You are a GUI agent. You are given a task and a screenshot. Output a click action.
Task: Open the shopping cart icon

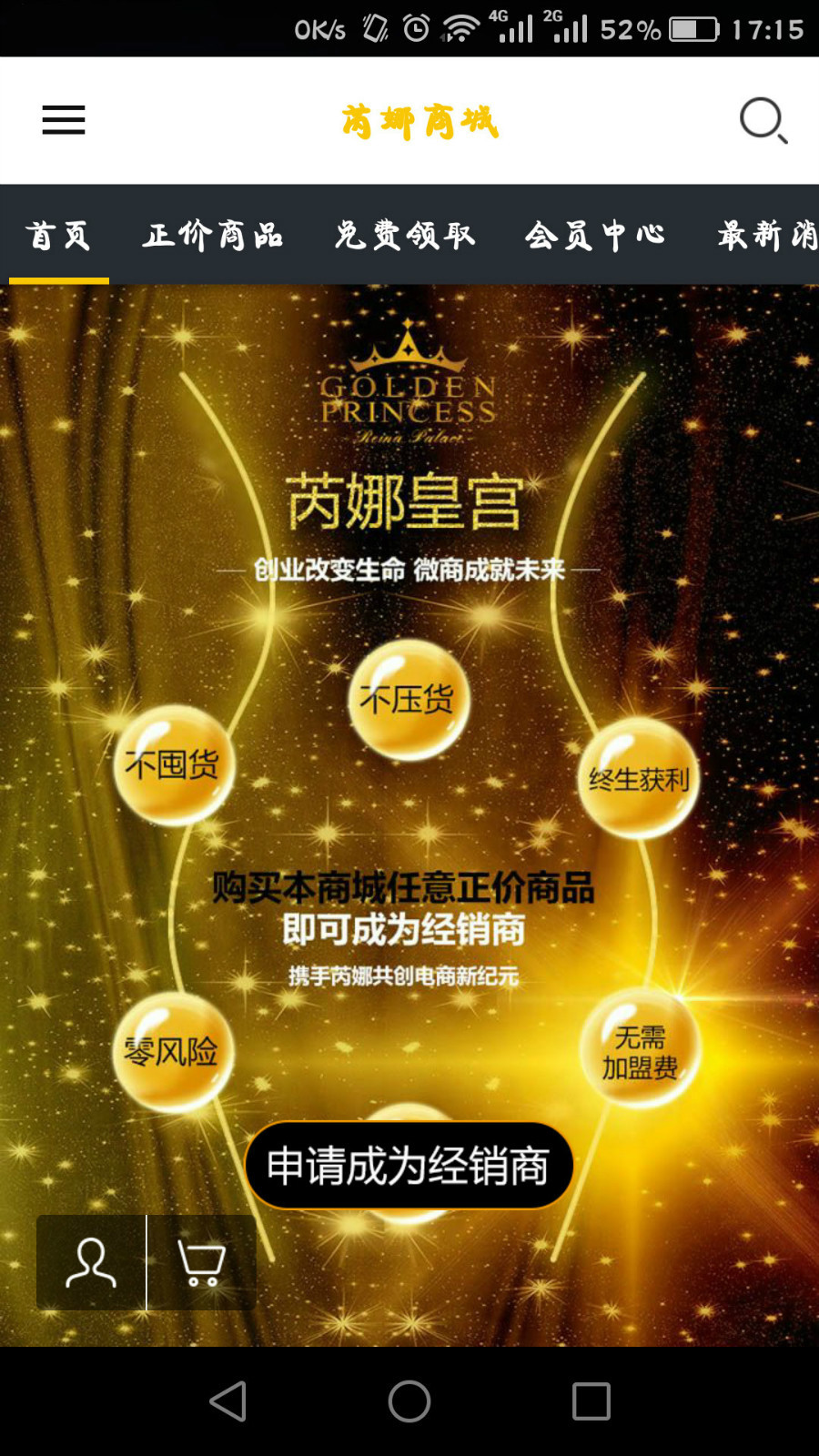pos(201,1263)
